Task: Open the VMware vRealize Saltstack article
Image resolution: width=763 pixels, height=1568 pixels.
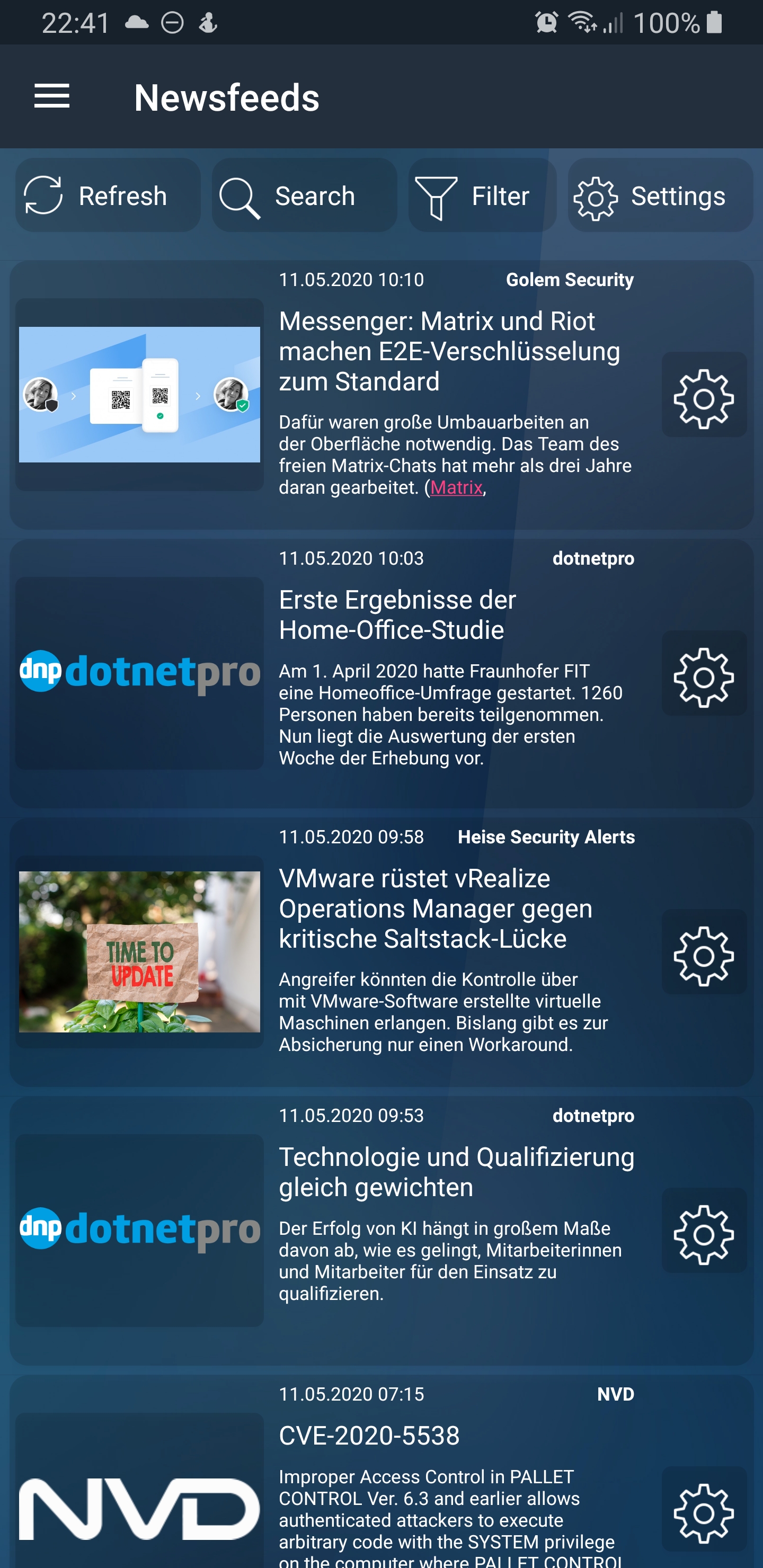Action: (436, 909)
